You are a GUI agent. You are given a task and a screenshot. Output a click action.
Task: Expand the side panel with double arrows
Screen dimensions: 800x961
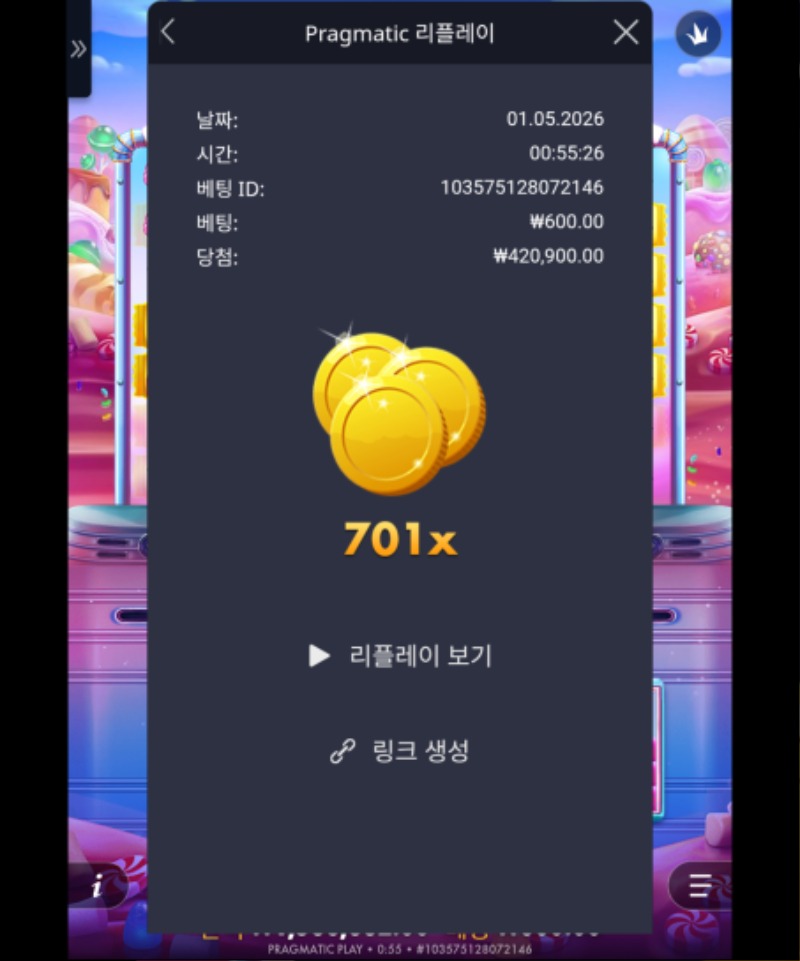(x=78, y=50)
